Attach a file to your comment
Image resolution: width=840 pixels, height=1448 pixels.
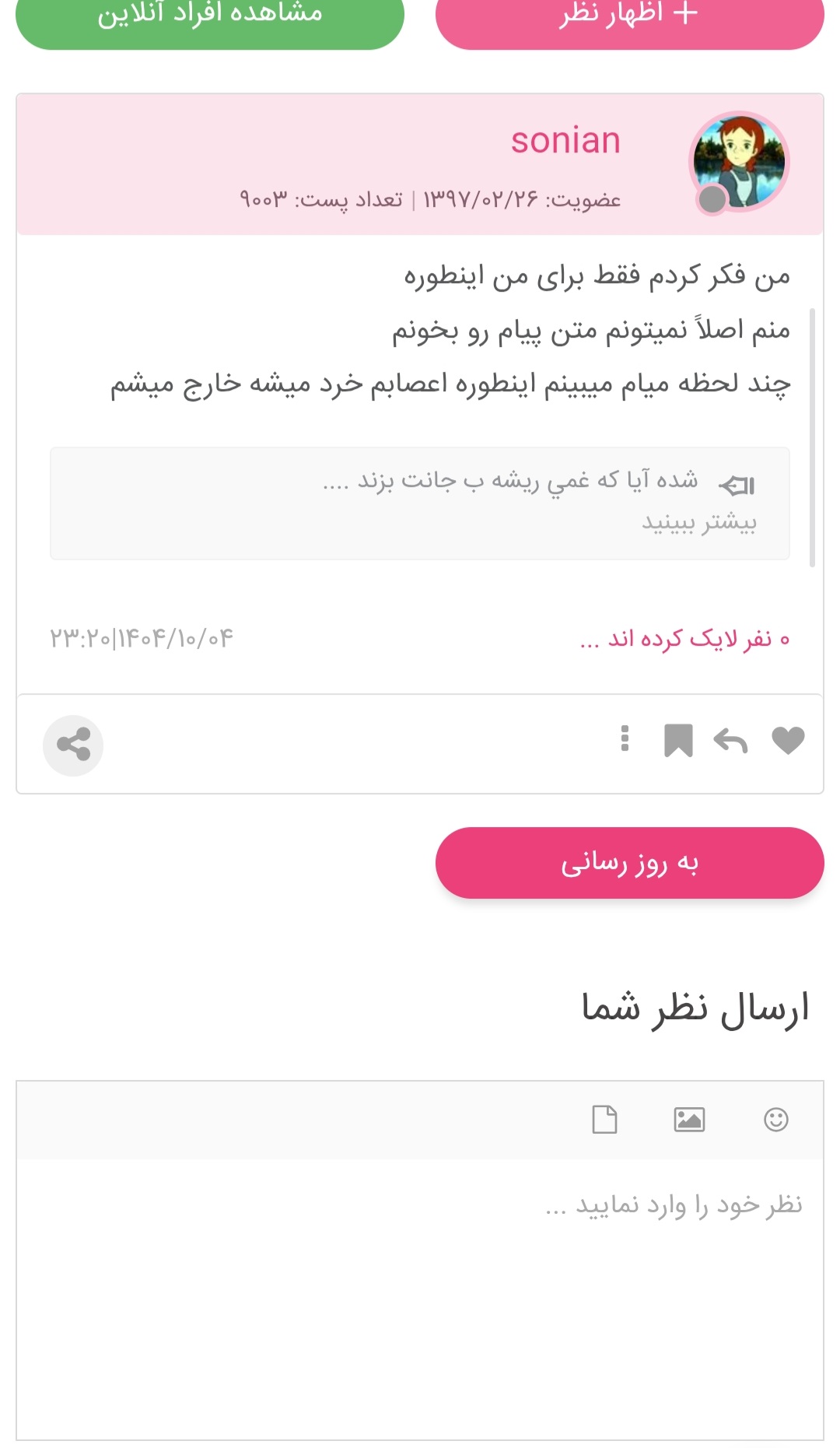point(604,1120)
